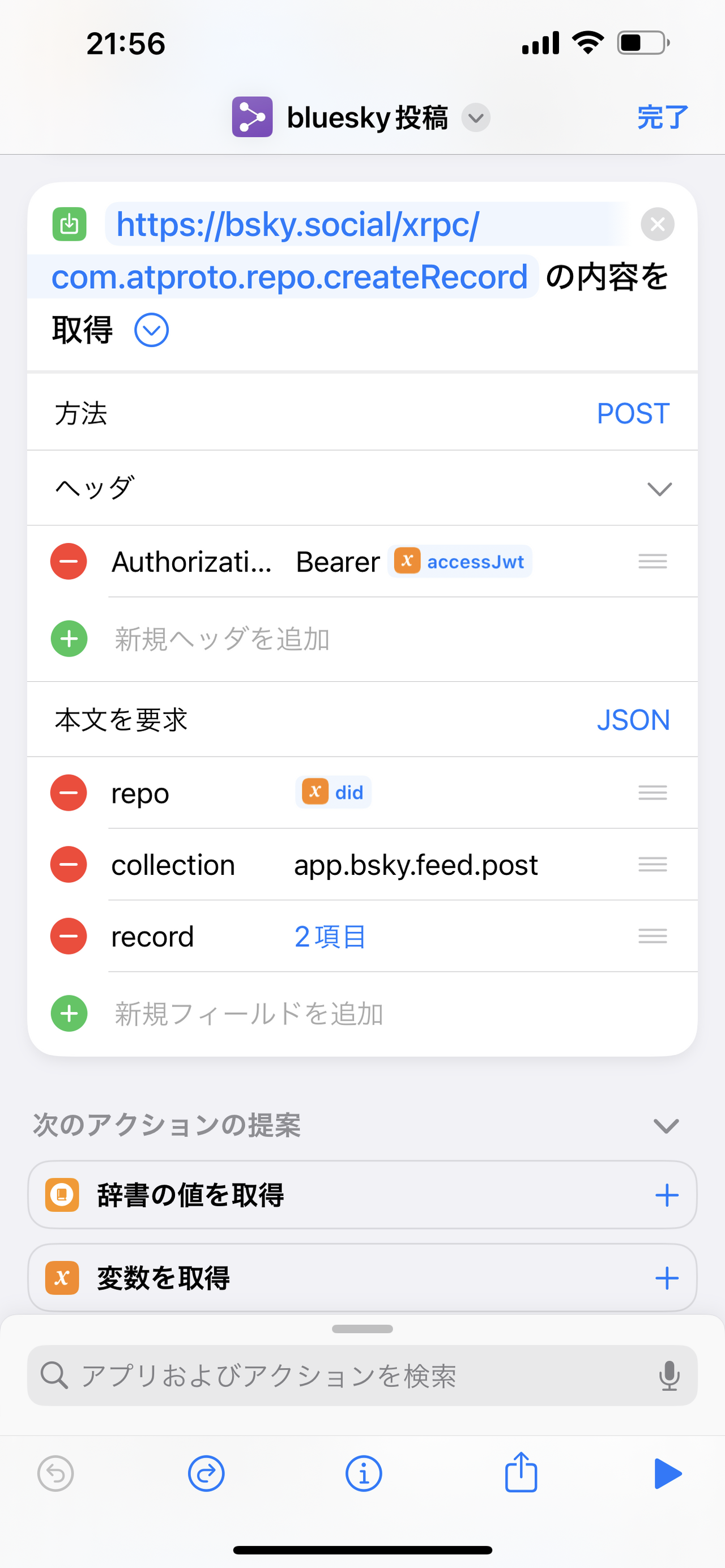Share the shortcut using the share icon

click(x=521, y=1473)
